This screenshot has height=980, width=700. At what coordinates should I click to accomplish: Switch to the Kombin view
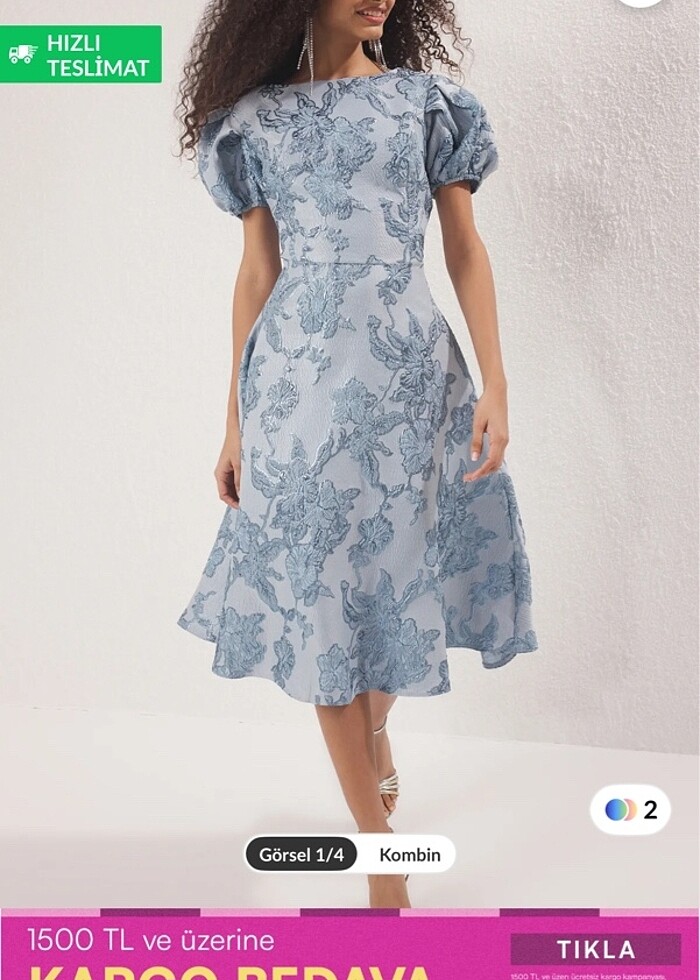[409, 854]
